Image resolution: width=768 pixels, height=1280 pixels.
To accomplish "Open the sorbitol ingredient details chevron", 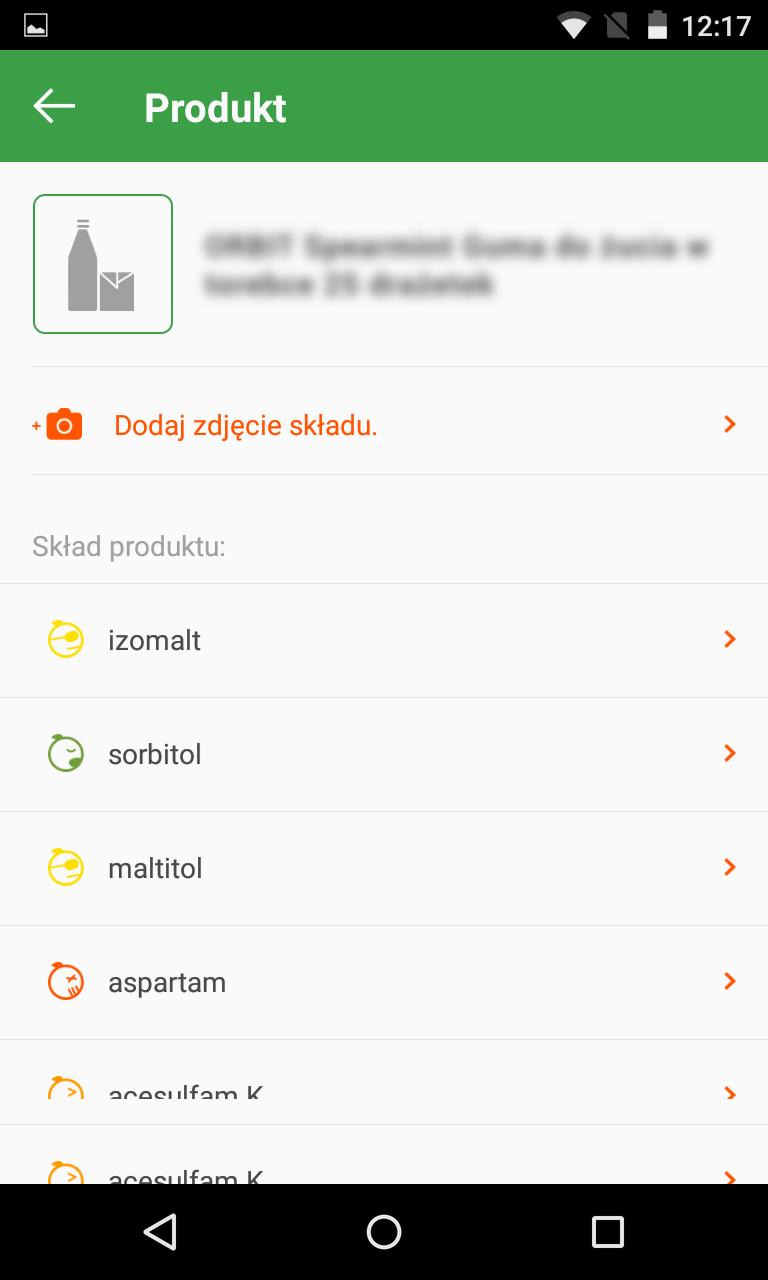I will [729, 753].
